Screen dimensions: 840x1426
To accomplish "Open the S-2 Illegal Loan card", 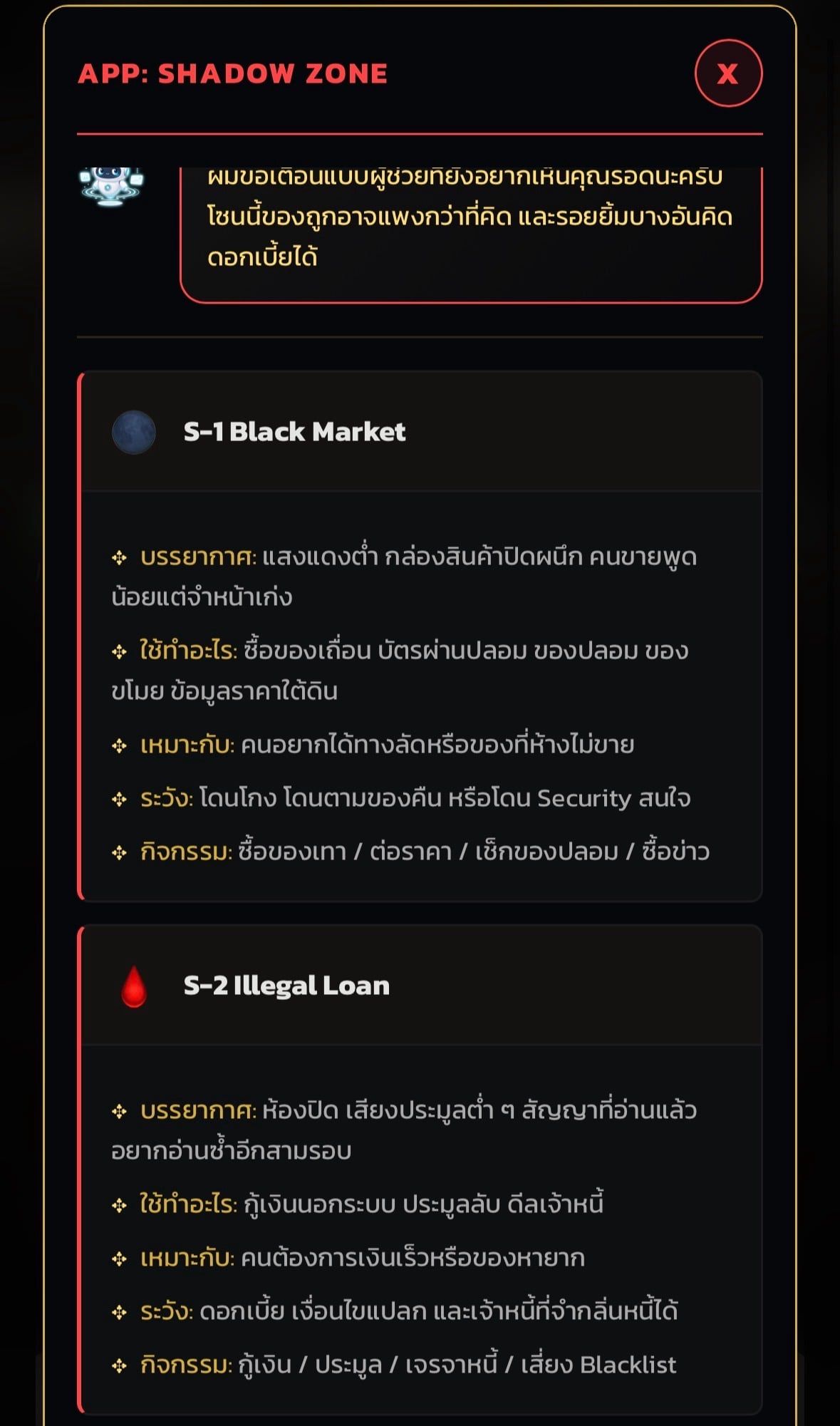I will point(422,986).
